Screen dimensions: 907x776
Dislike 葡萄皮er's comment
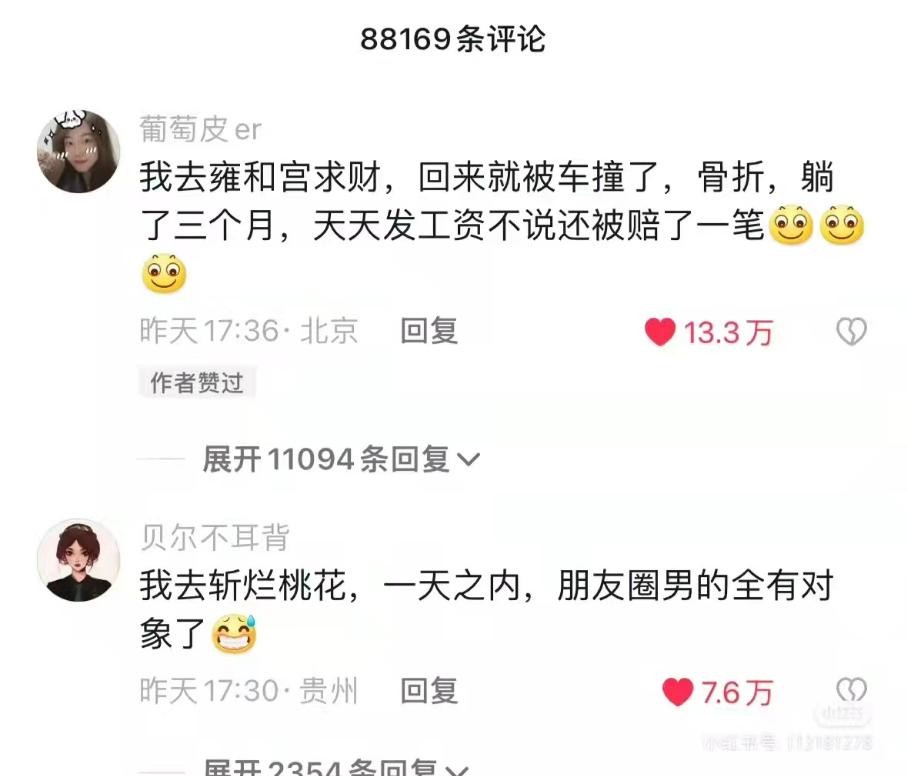(x=851, y=332)
